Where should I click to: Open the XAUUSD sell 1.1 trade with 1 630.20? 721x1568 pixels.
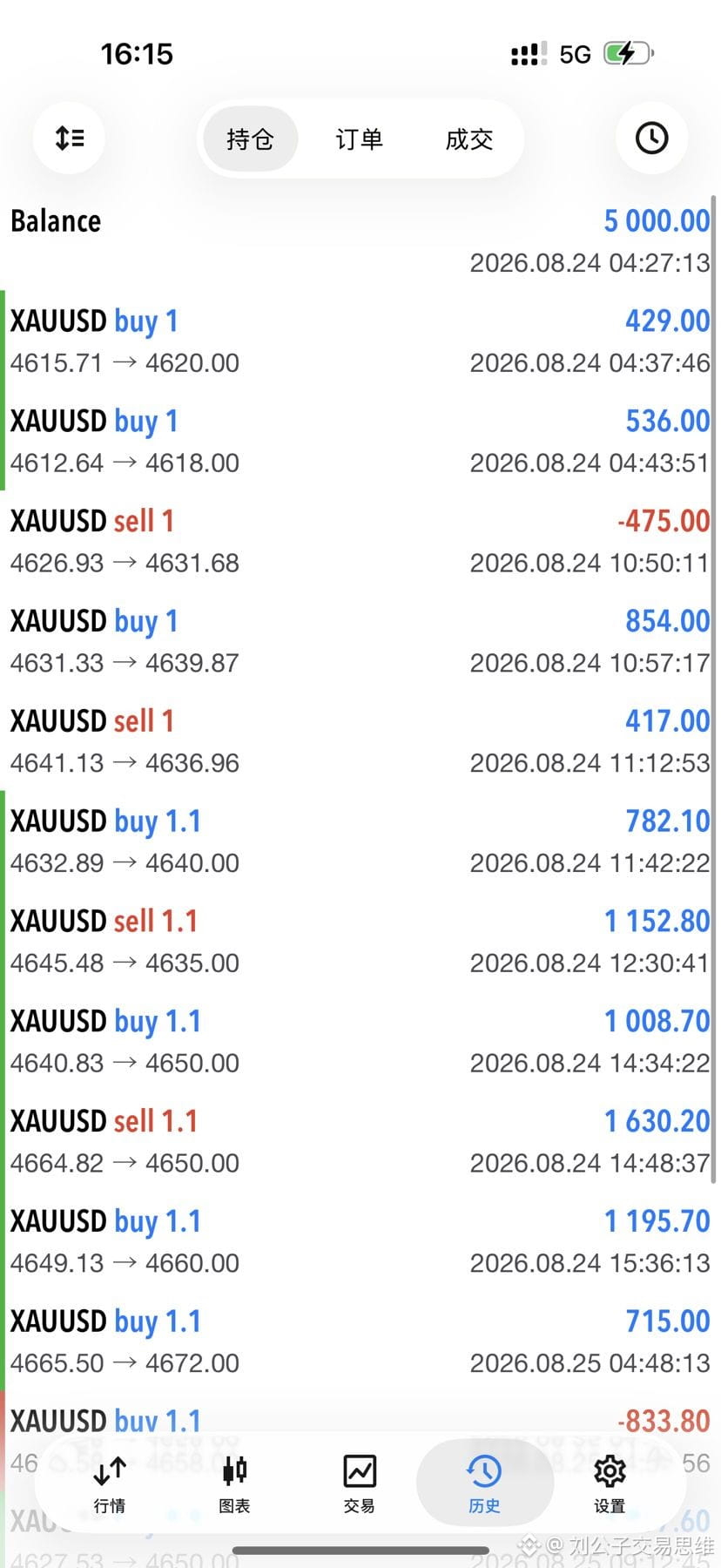(x=360, y=1141)
